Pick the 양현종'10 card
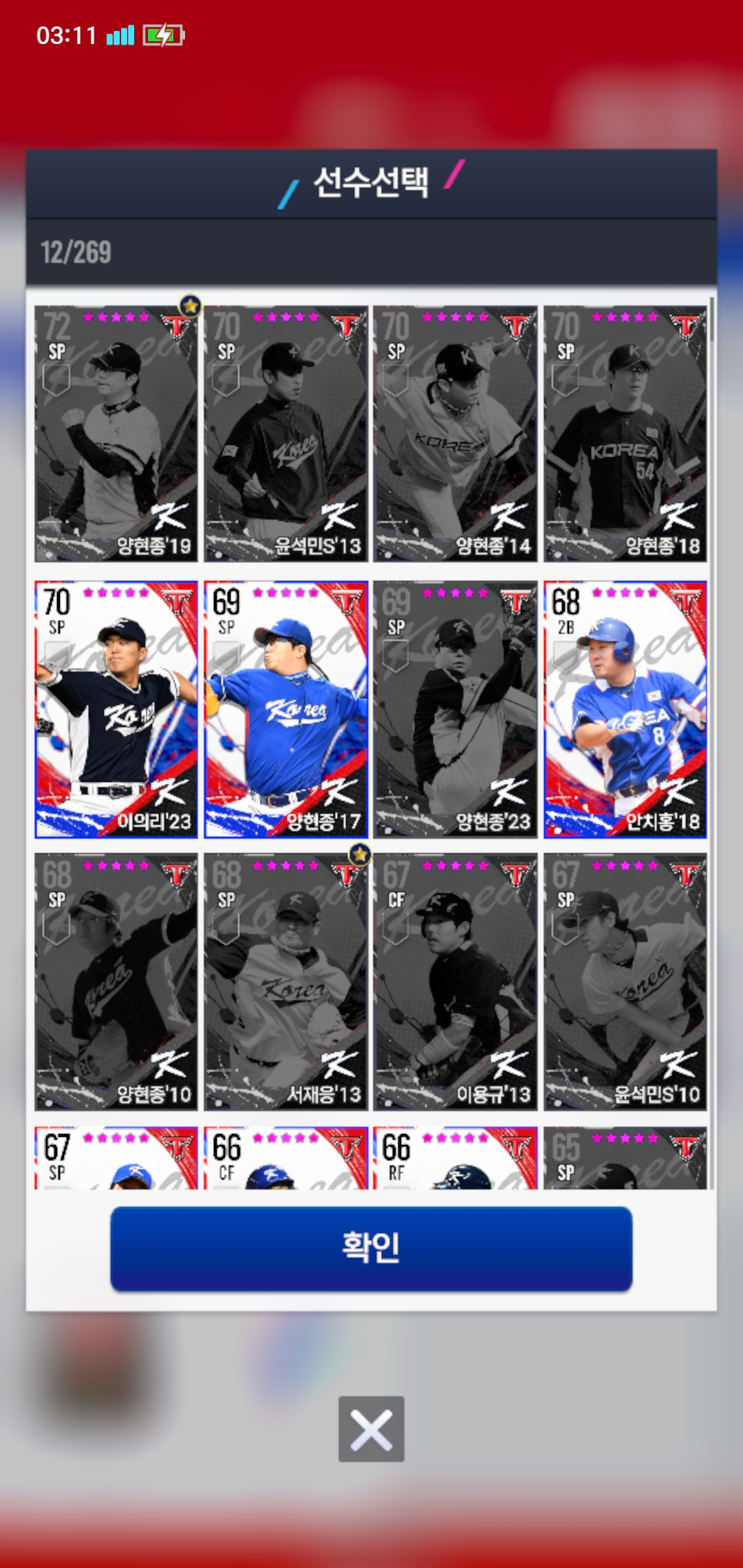This screenshot has width=743, height=1568. tap(116, 982)
